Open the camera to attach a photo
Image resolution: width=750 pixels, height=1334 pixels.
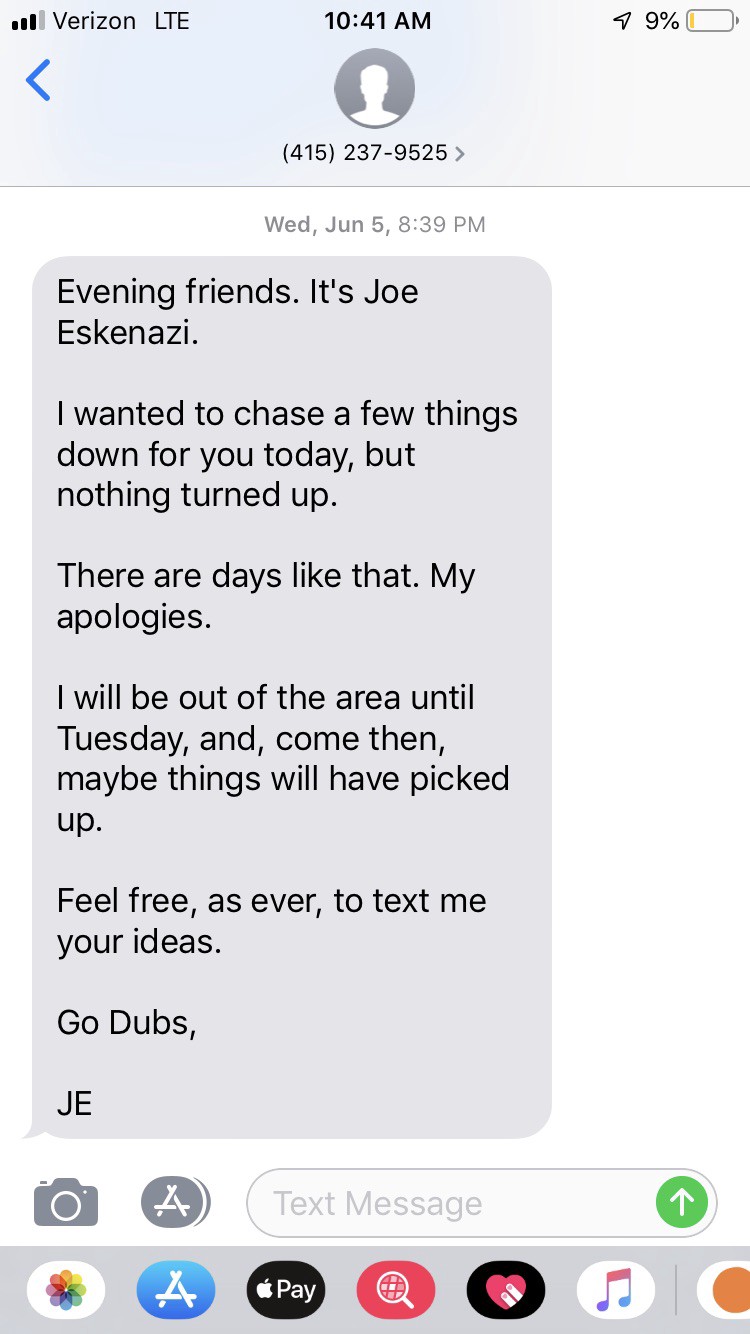[66, 1202]
